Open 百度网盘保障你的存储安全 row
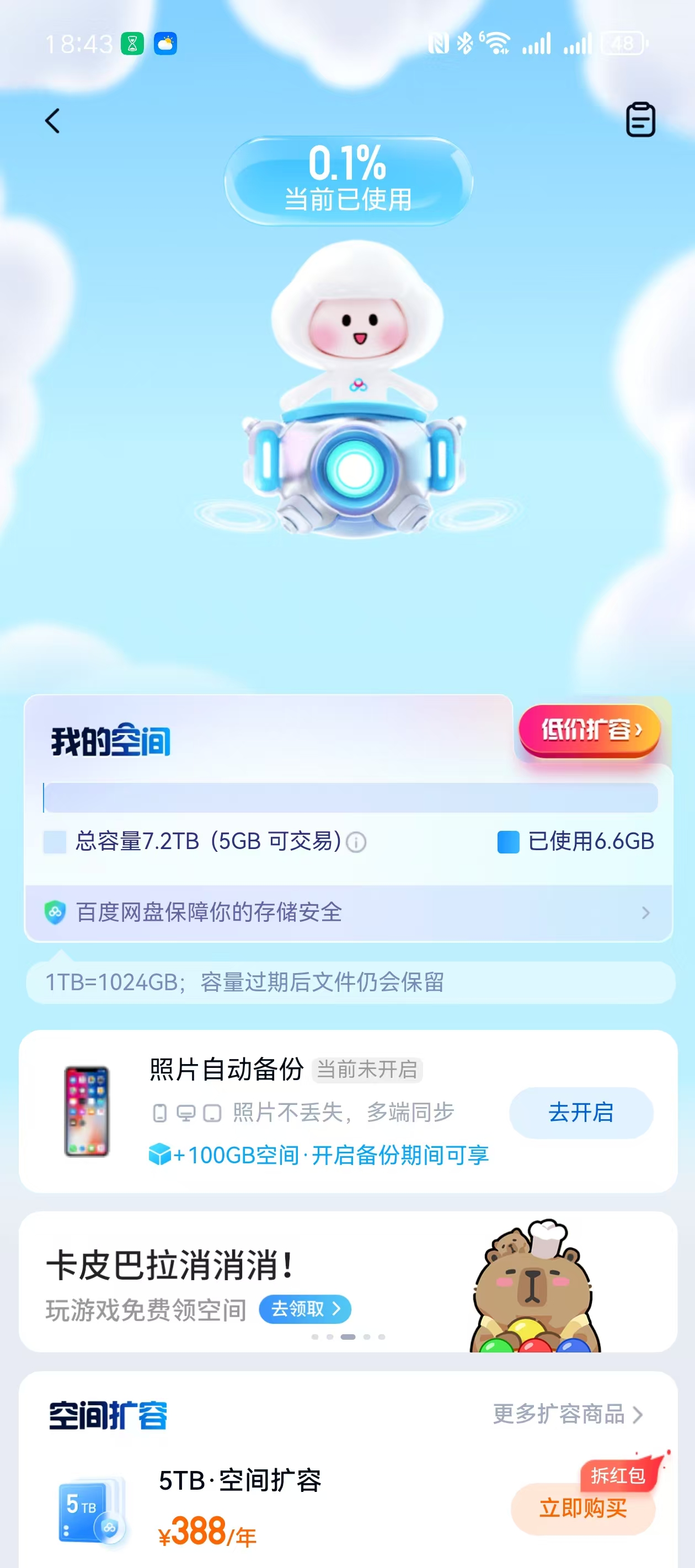 point(348,912)
